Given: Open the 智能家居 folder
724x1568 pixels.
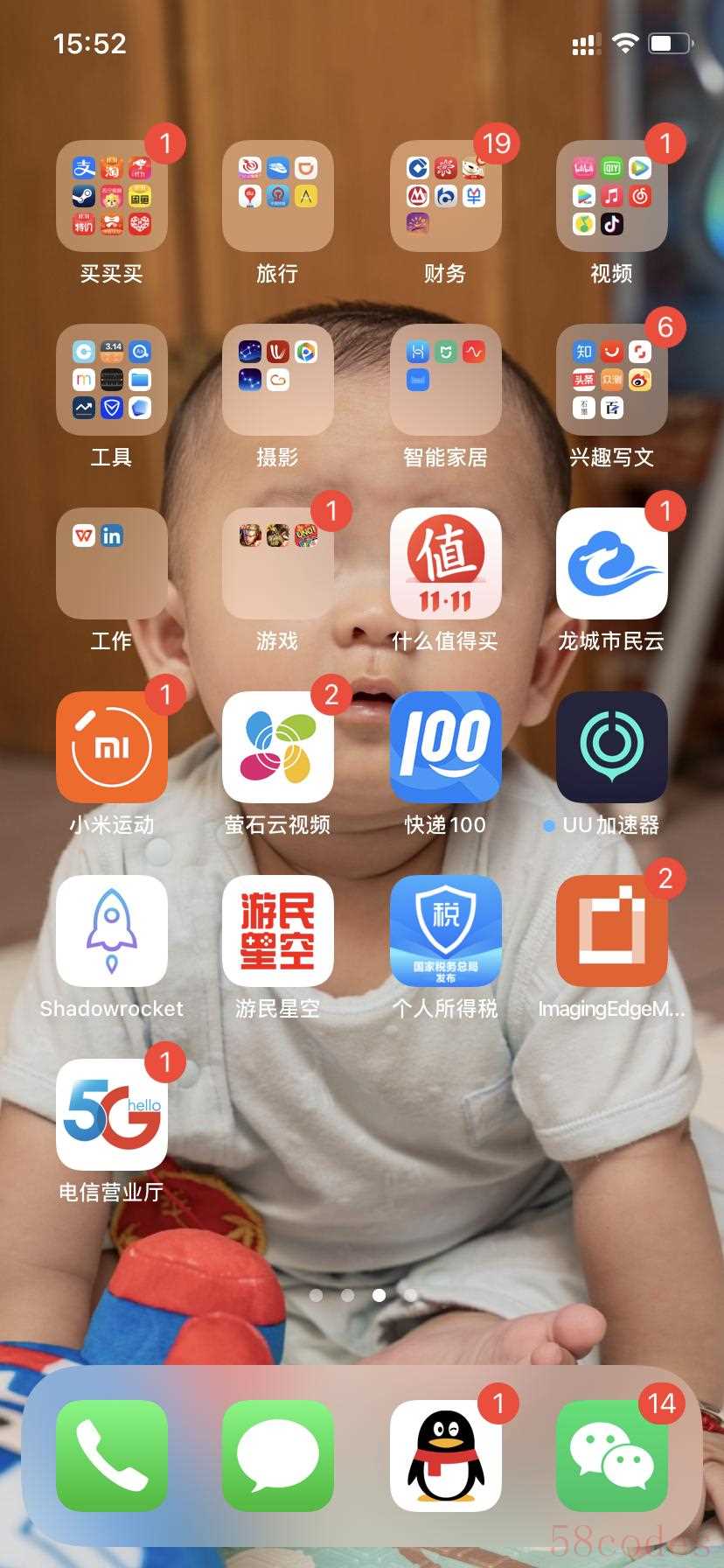Looking at the screenshot, I should coord(445,380).
